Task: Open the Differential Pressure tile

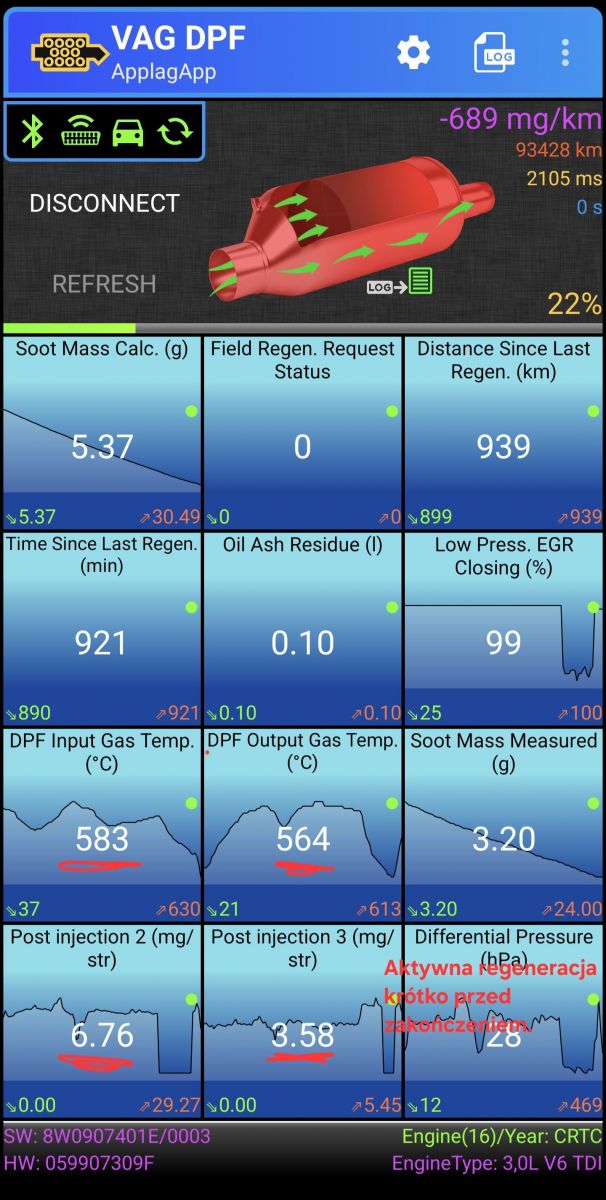Action: tap(503, 1020)
